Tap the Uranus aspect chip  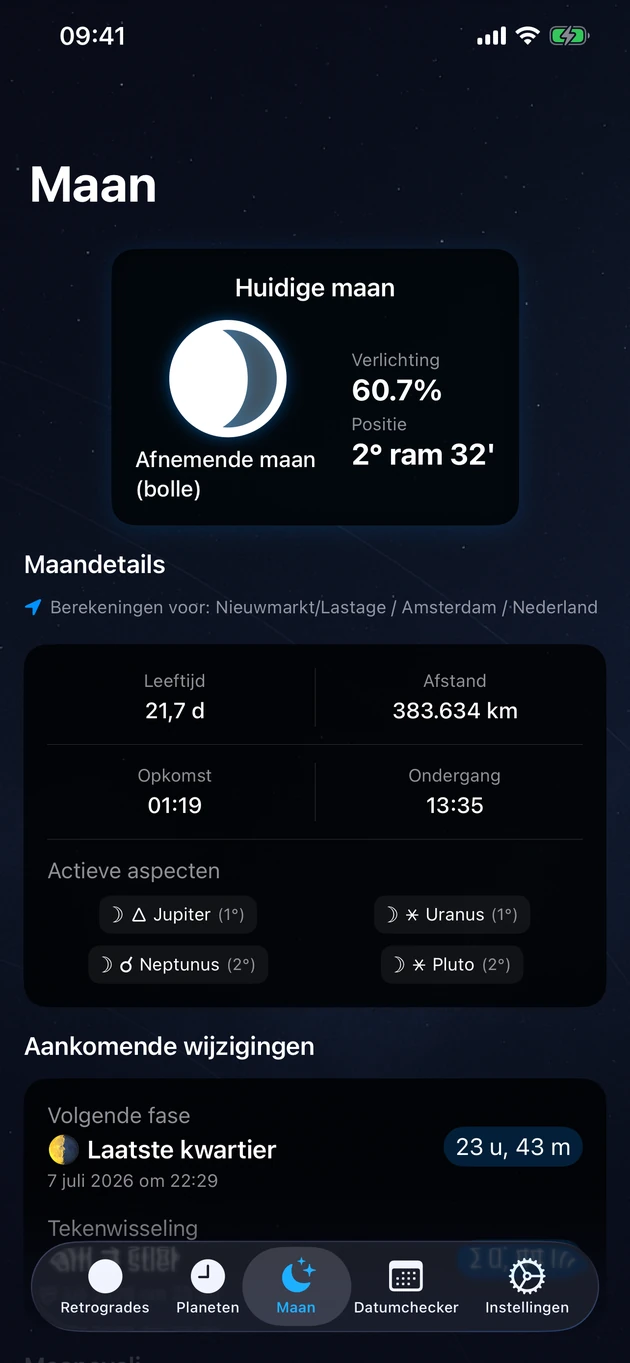[x=452, y=915]
